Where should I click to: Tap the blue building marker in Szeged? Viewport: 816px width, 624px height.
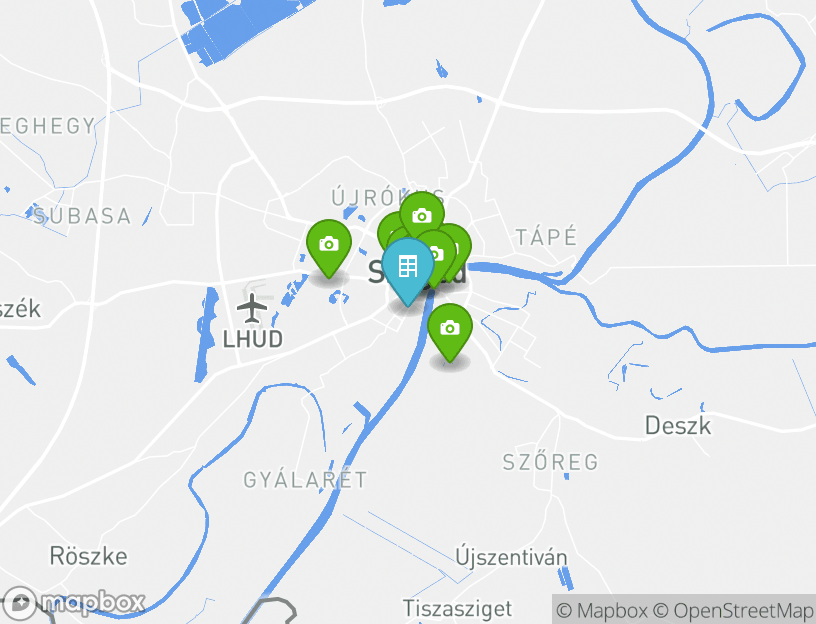pyautogui.click(x=407, y=266)
